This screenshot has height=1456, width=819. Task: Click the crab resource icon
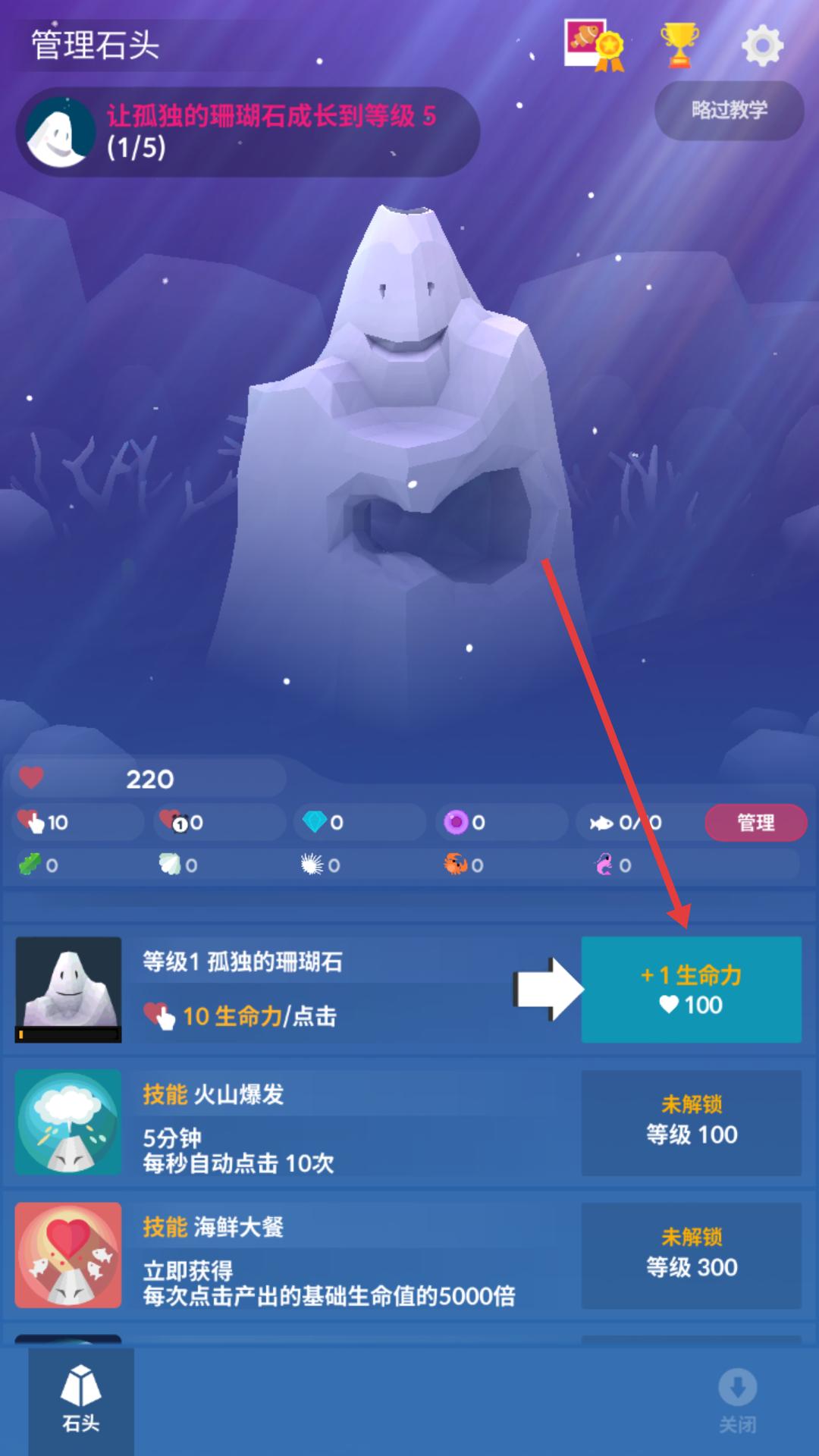coord(454,864)
